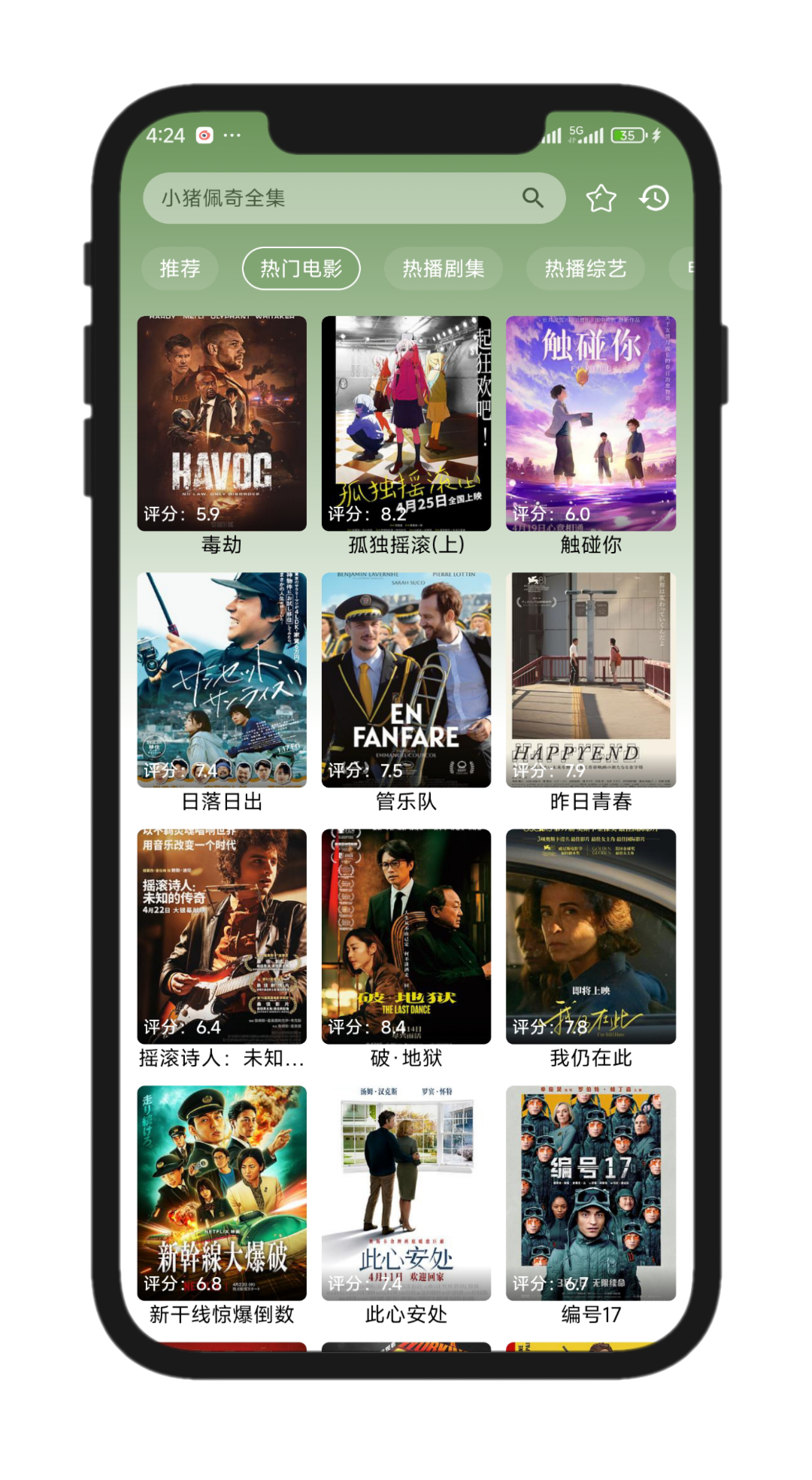Open the movie 毒劫
Screen dimensions: 812x1480
click(222, 423)
